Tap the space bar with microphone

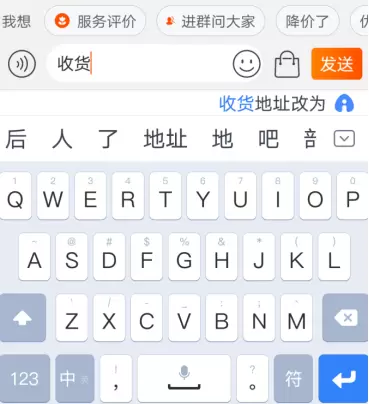pos(184,379)
